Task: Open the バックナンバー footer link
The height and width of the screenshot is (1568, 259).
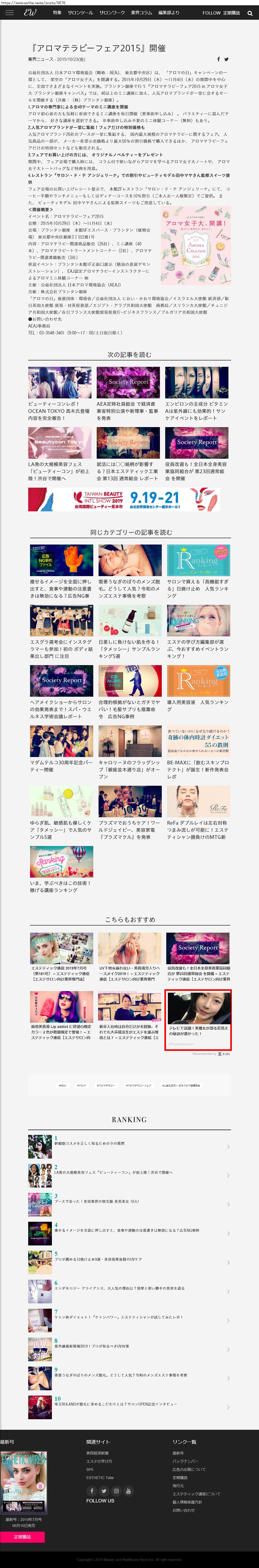Action: tap(185, 1461)
